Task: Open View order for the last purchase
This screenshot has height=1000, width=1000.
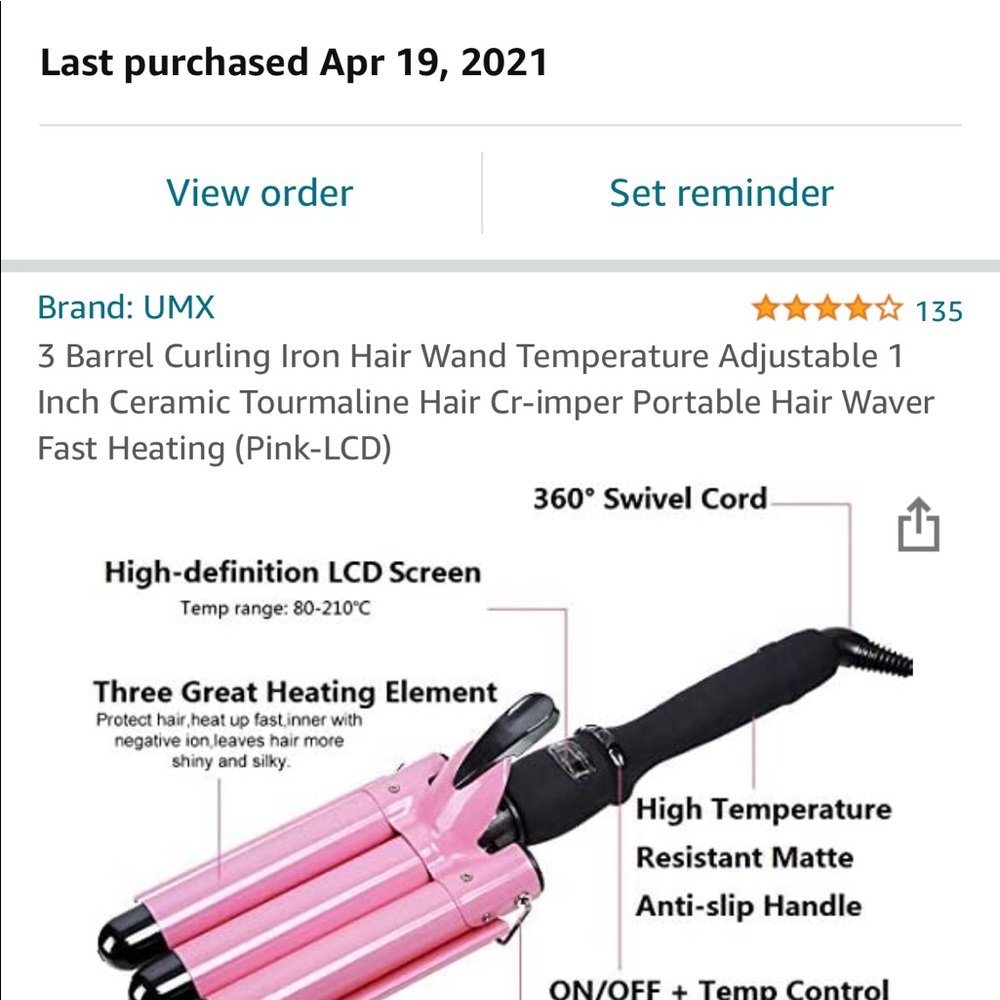Action: [259, 193]
